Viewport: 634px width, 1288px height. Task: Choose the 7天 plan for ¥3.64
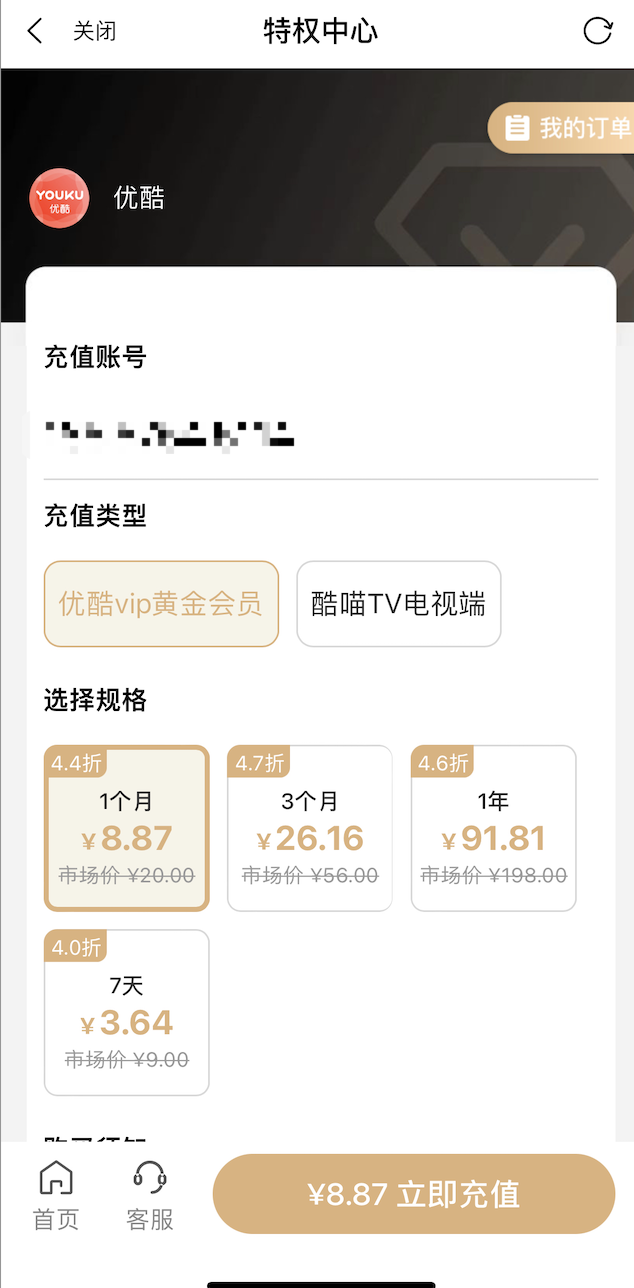click(x=127, y=1013)
